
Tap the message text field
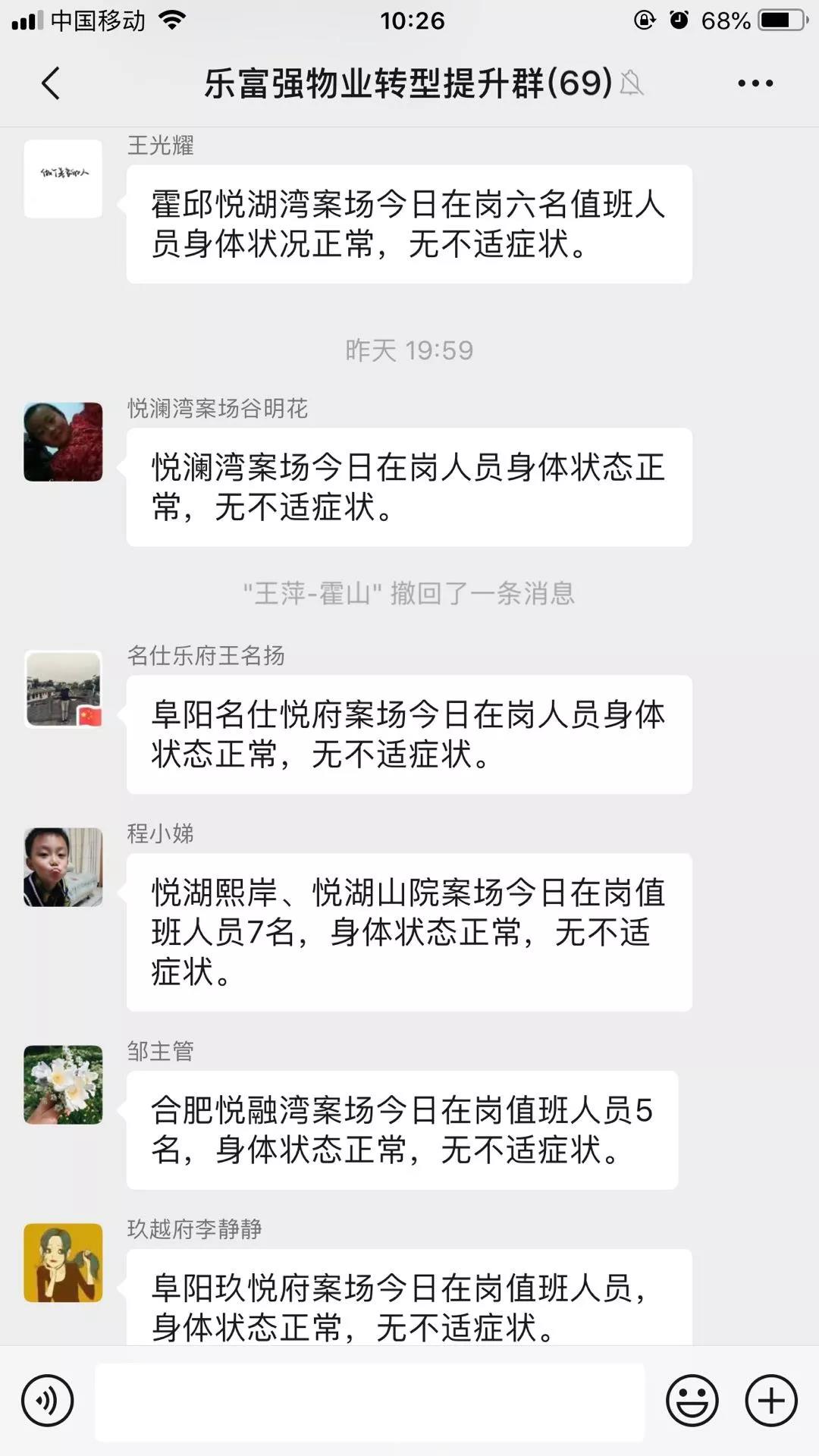point(369,1401)
